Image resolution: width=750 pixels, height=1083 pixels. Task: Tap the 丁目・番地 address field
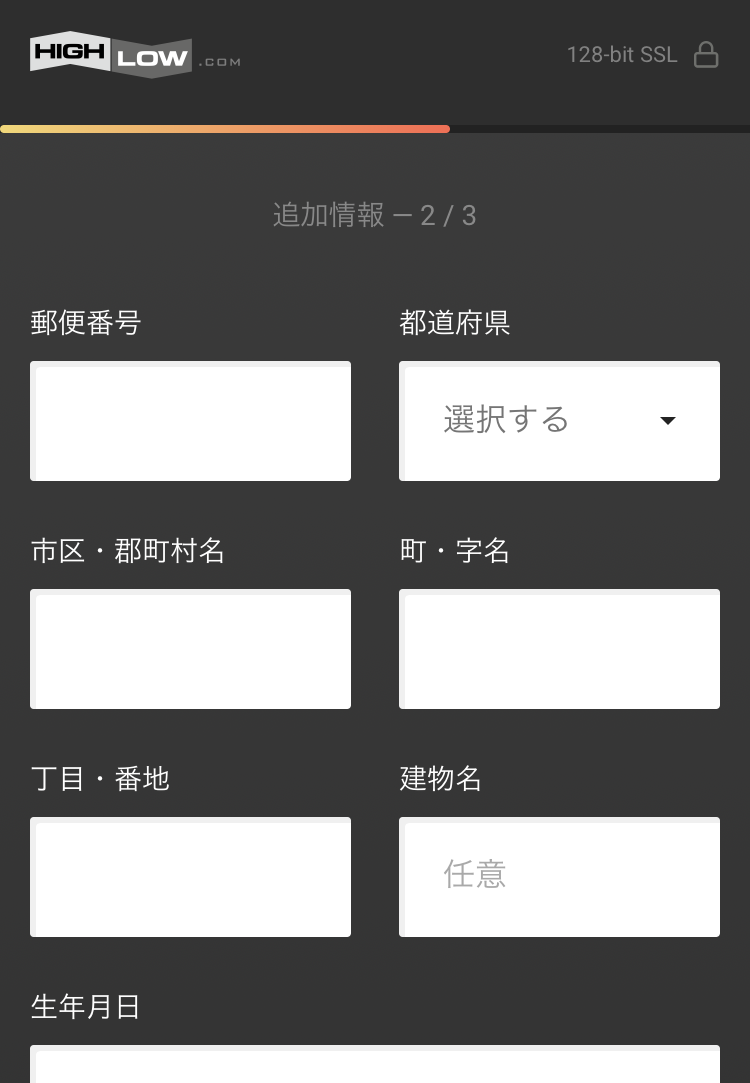tap(190, 877)
